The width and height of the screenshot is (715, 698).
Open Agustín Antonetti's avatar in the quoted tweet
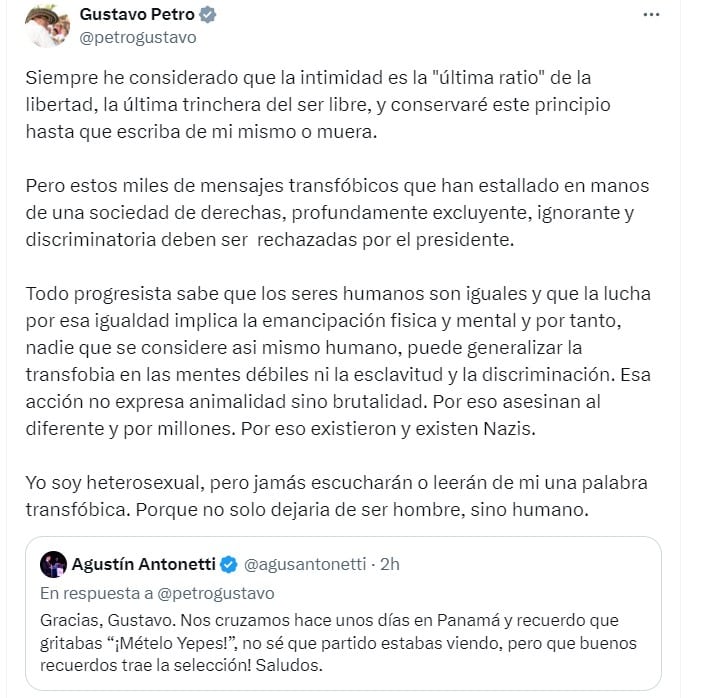point(53,564)
